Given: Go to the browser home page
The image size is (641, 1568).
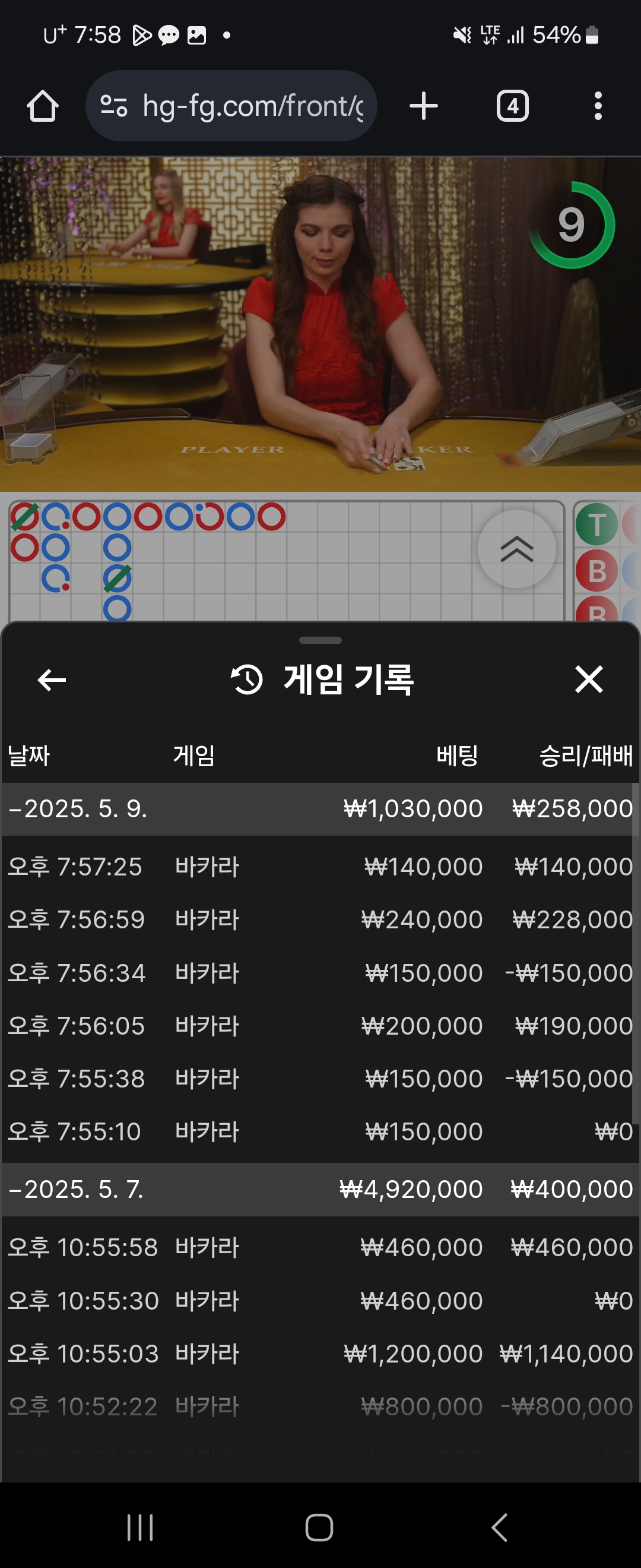Looking at the screenshot, I should tap(43, 106).
